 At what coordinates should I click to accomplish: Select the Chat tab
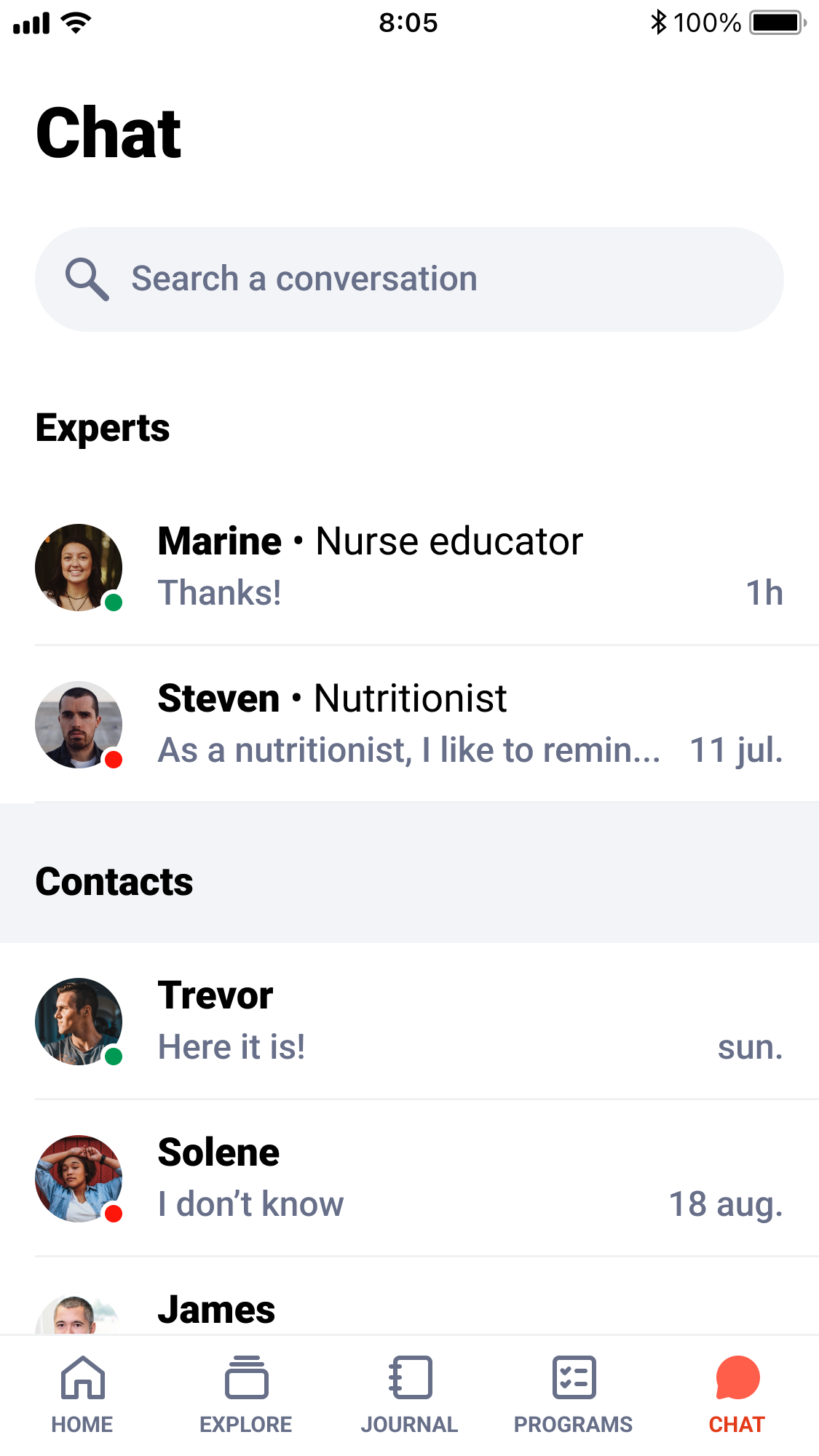click(737, 1394)
